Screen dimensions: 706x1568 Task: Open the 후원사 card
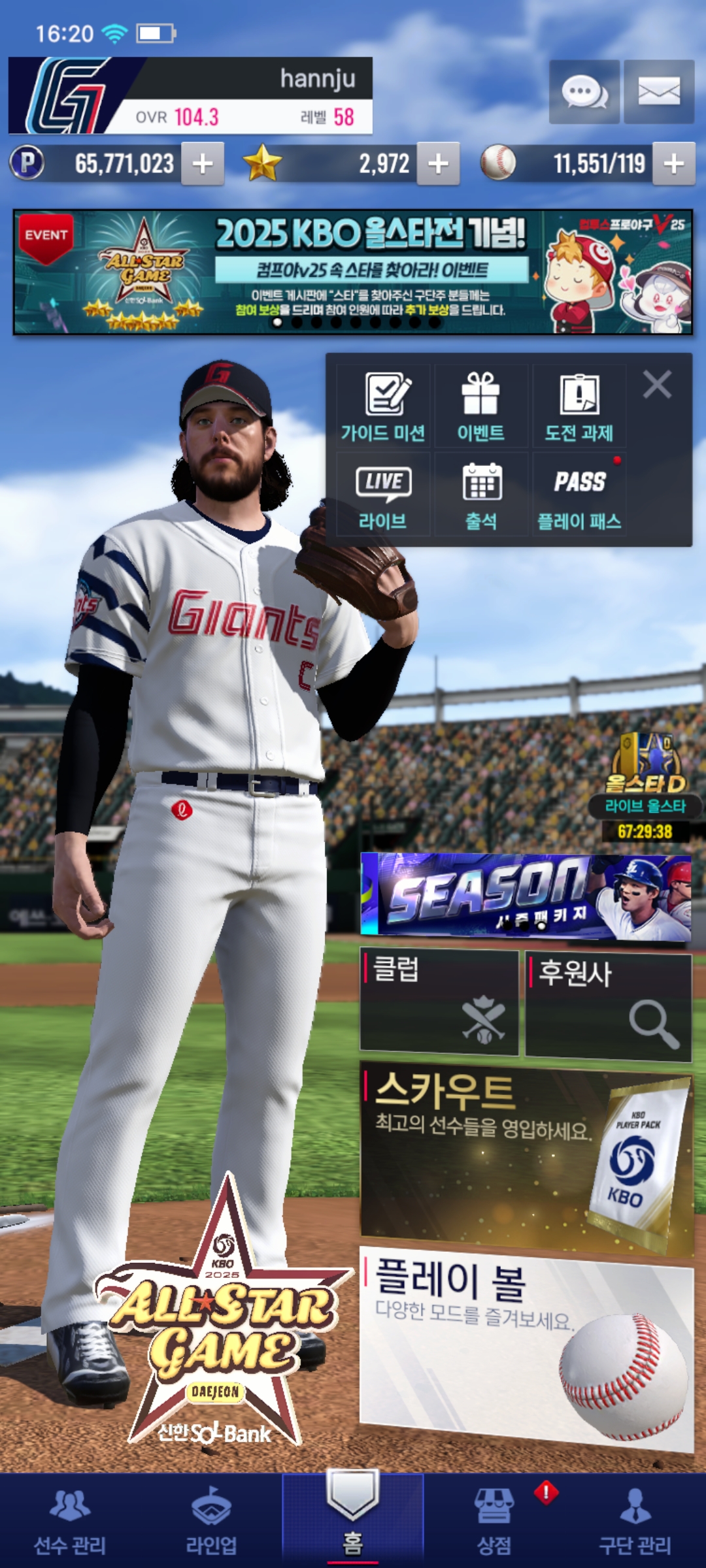coord(608,1005)
